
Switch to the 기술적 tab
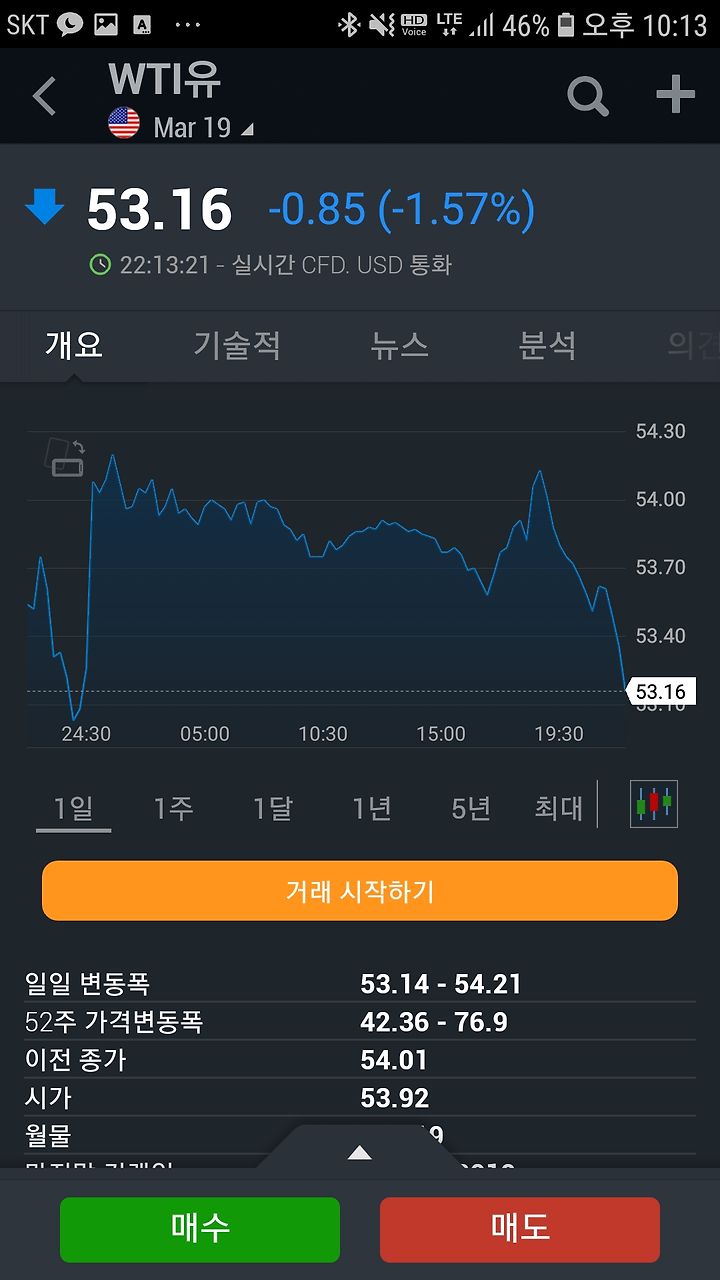(237, 345)
